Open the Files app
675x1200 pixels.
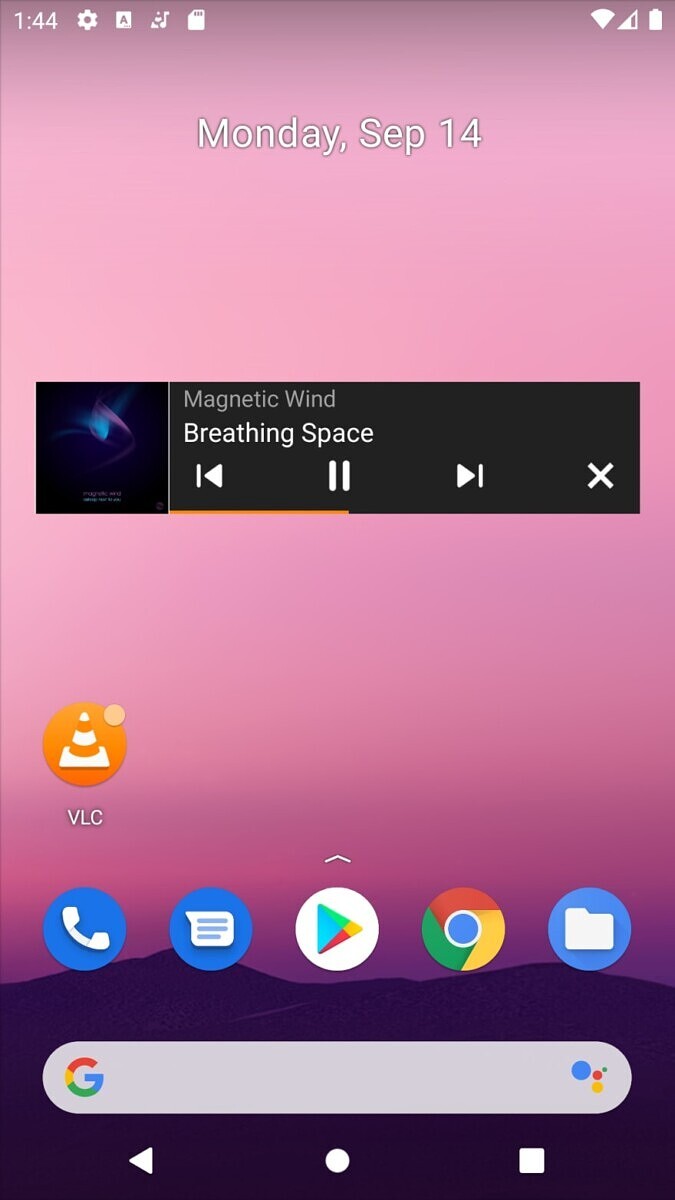(x=589, y=929)
